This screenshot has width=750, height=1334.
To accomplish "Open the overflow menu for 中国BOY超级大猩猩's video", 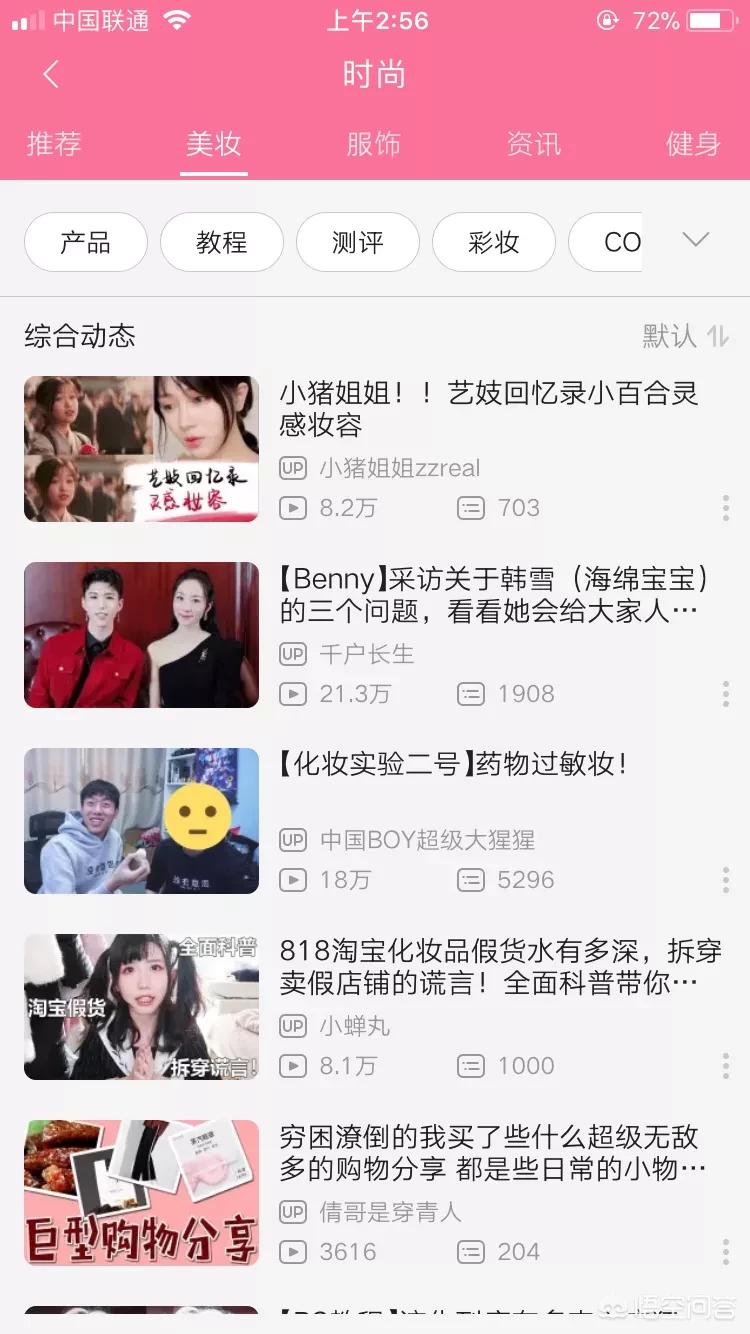I will pos(725,880).
